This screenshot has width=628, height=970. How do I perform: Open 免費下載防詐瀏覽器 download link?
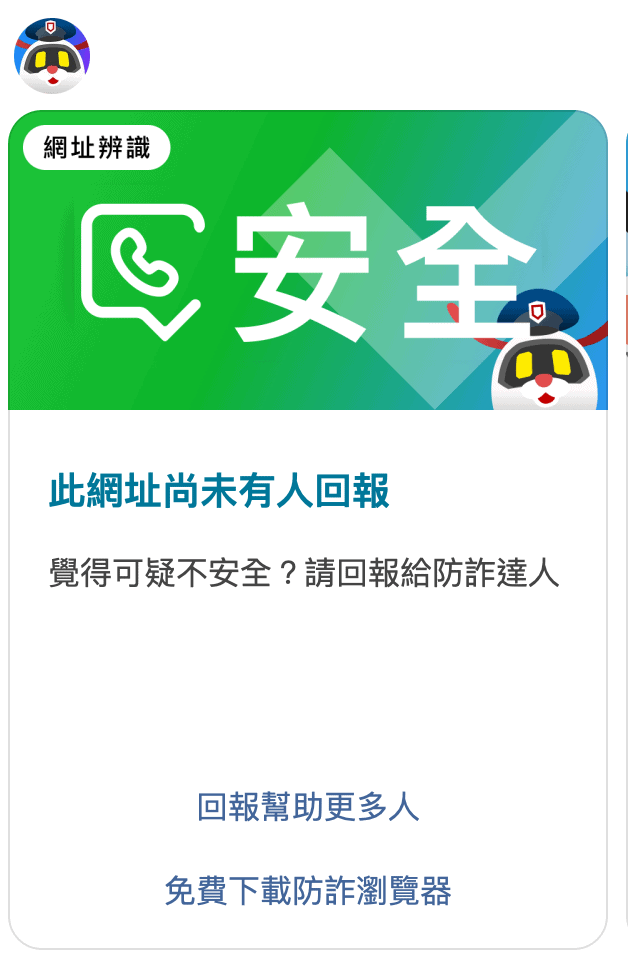point(307,890)
